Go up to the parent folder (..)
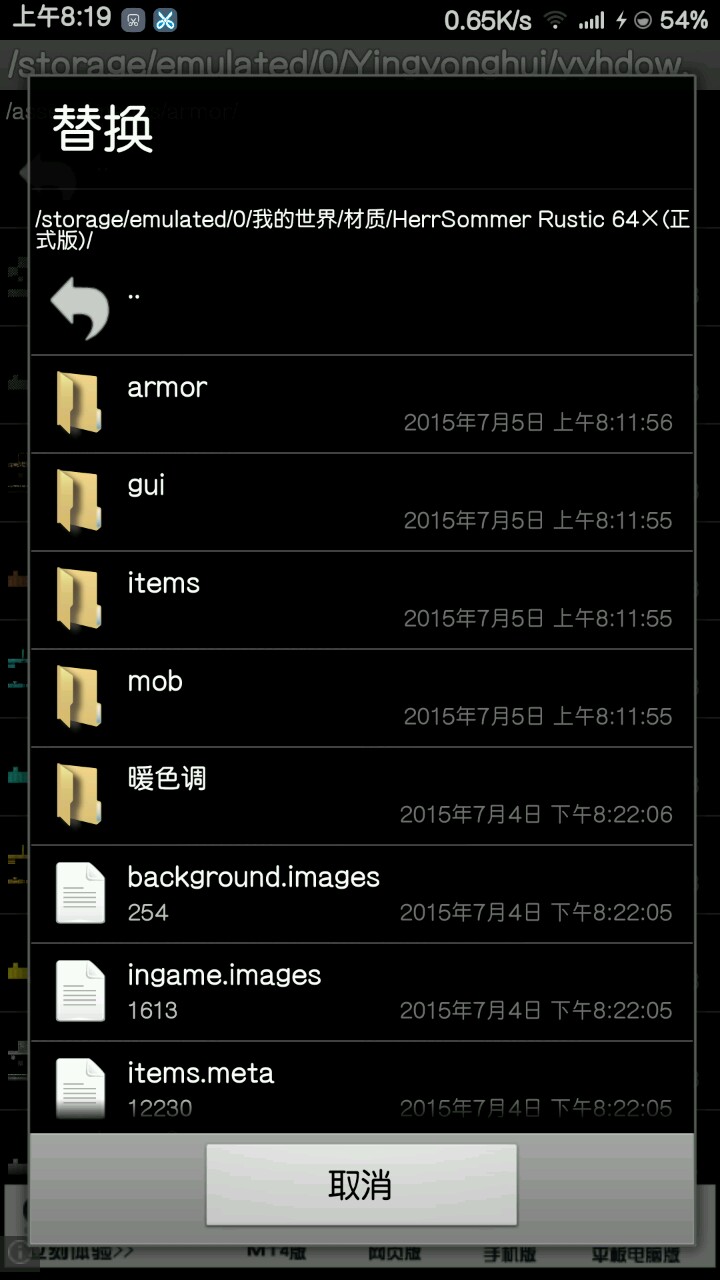The image size is (720, 1280). tap(360, 307)
